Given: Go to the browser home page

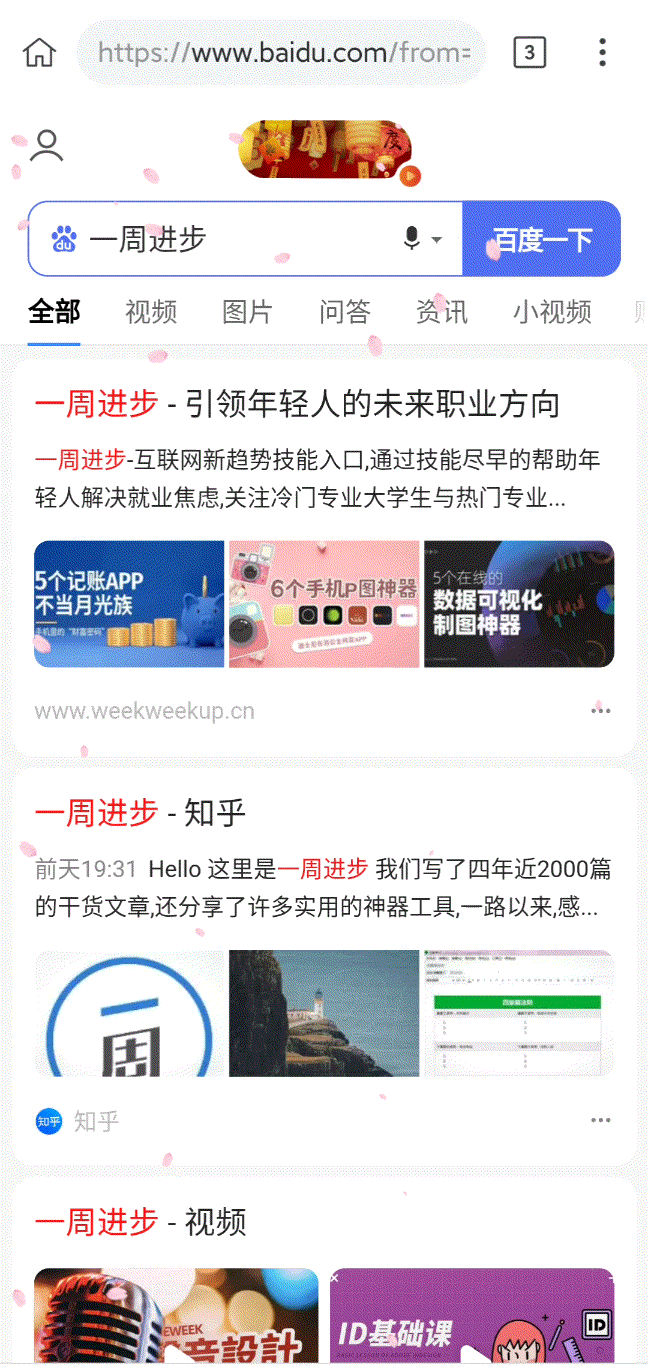Looking at the screenshot, I should [39, 52].
